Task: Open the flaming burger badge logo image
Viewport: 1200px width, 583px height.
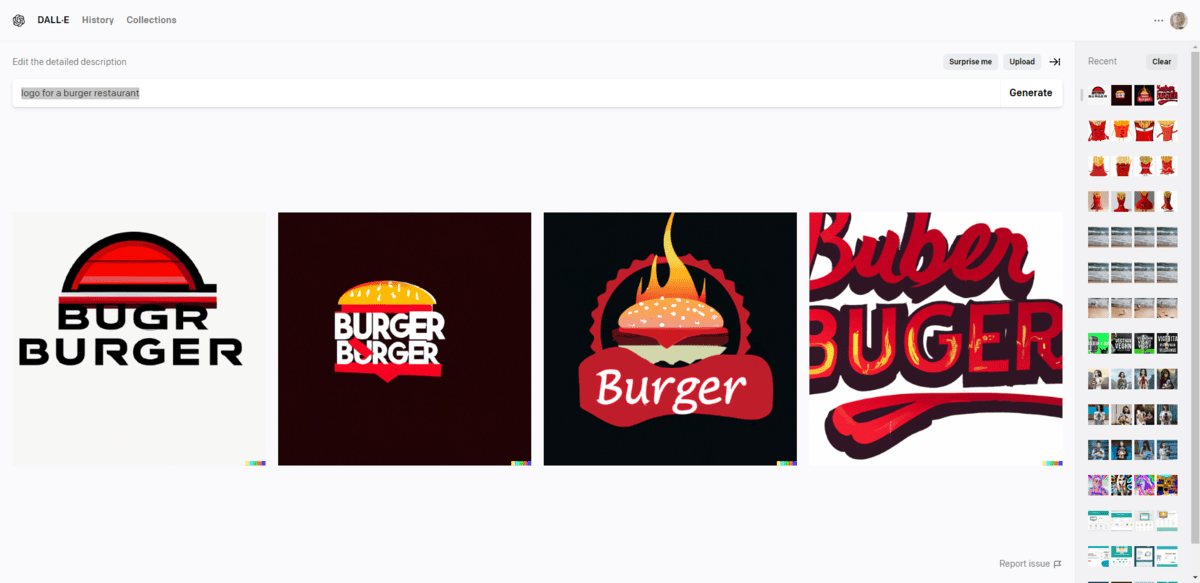Action: 670,338
